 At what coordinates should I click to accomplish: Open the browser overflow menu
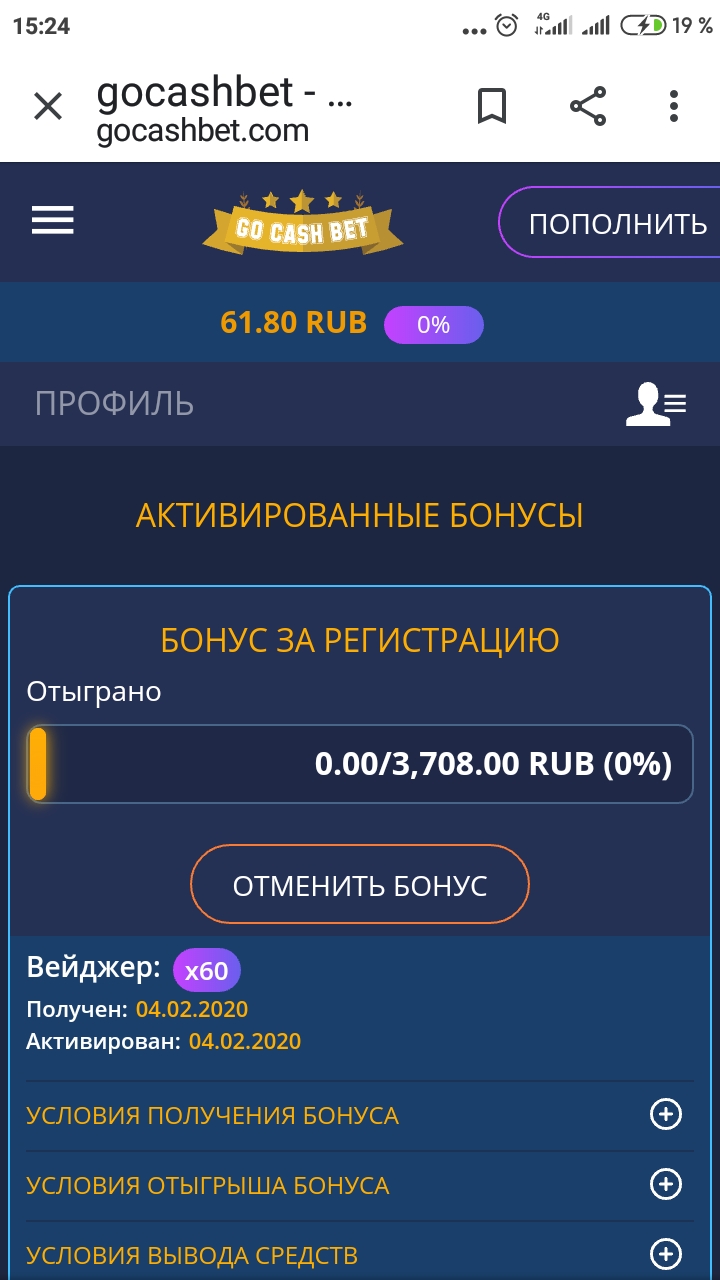click(x=674, y=106)
